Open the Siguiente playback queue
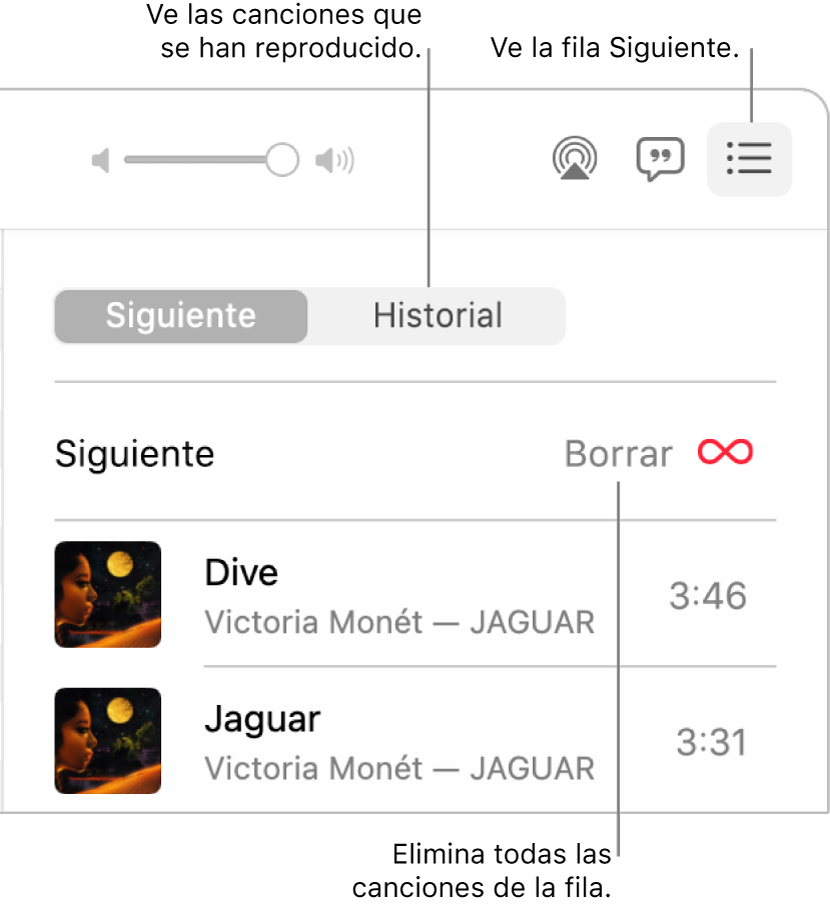This screenshot has width=830, height=915. pyautogui.click(x=179, y=316)
